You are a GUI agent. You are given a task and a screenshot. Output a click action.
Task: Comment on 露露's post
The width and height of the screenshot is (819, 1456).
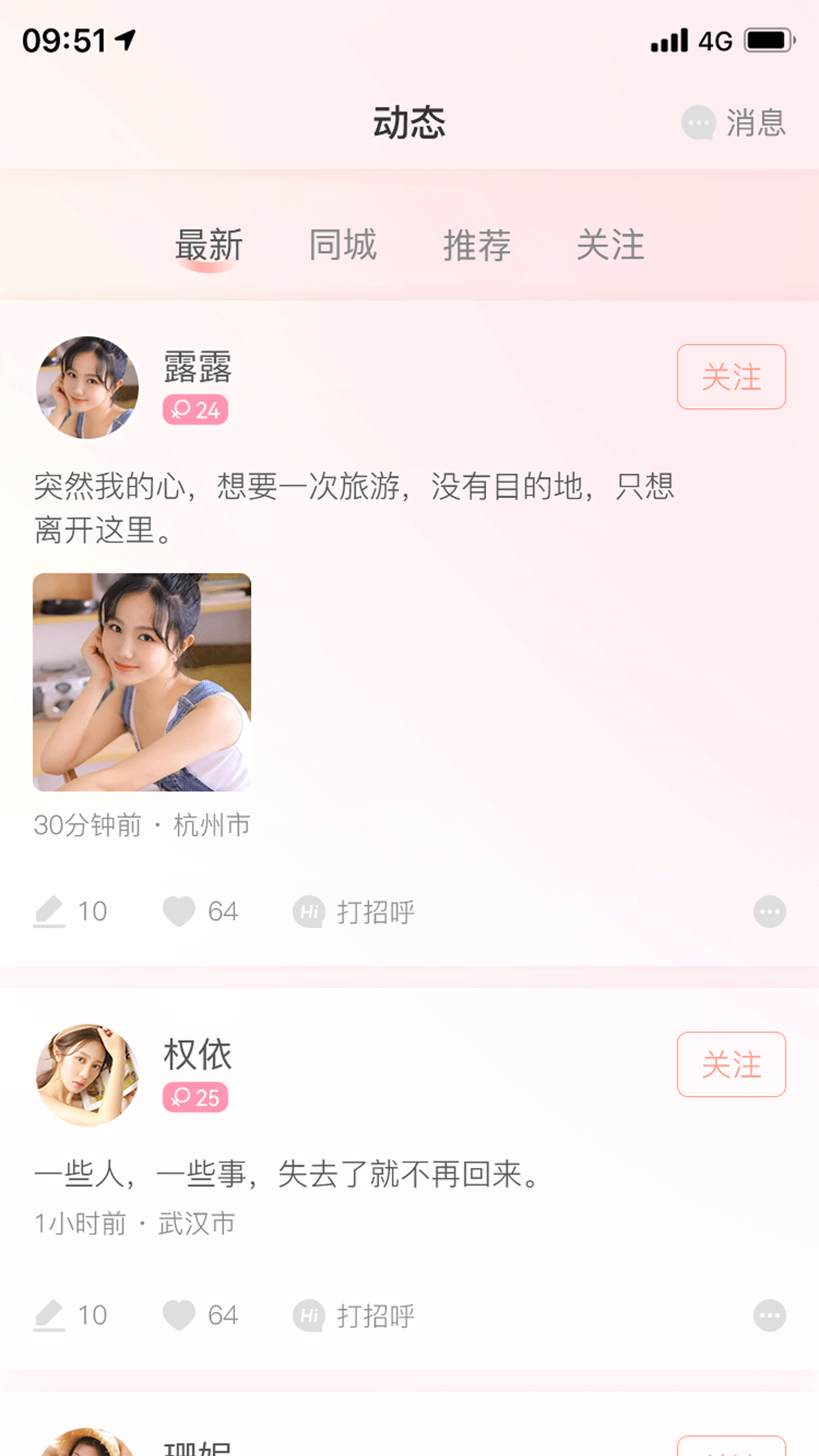coord(70,911)
